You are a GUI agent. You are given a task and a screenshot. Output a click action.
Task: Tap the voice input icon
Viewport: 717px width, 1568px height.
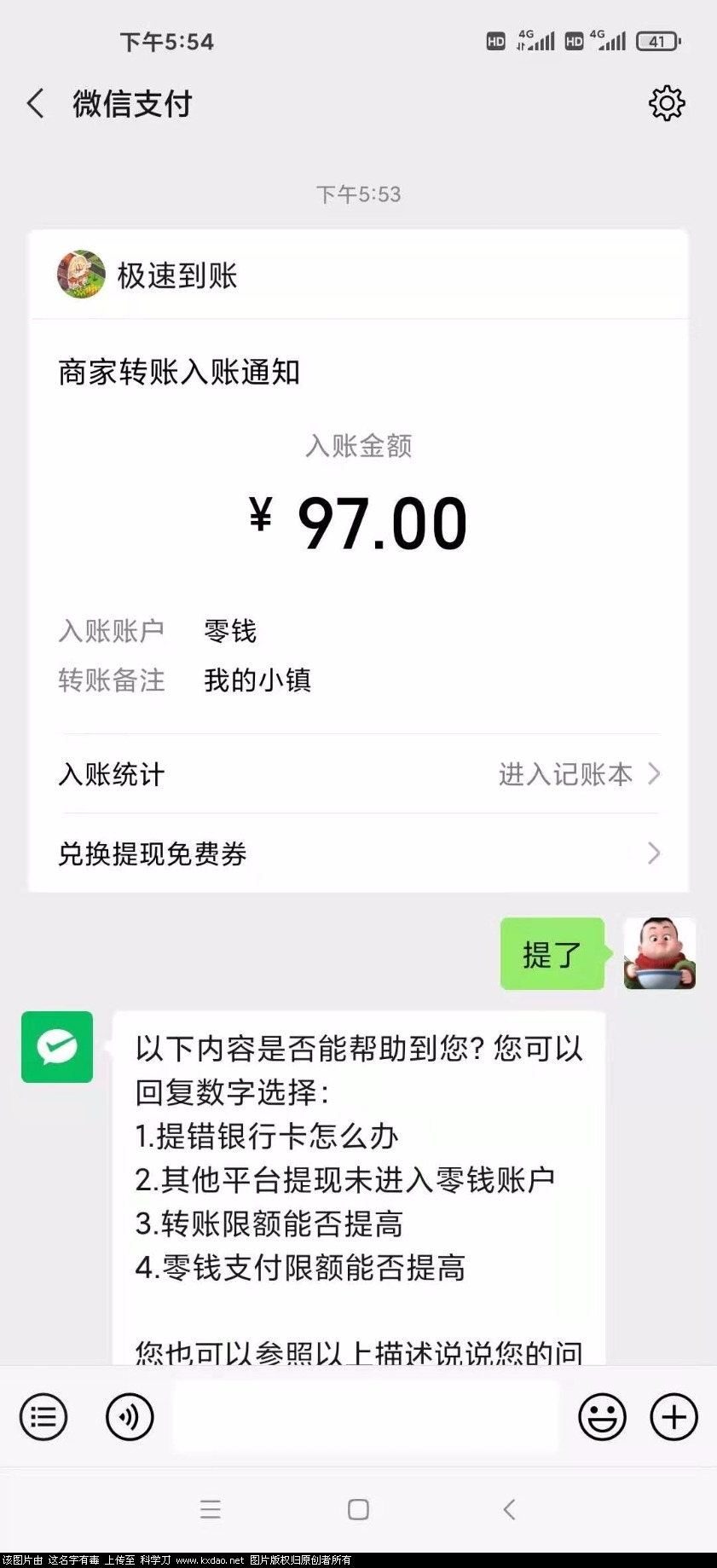point(130,1417)
